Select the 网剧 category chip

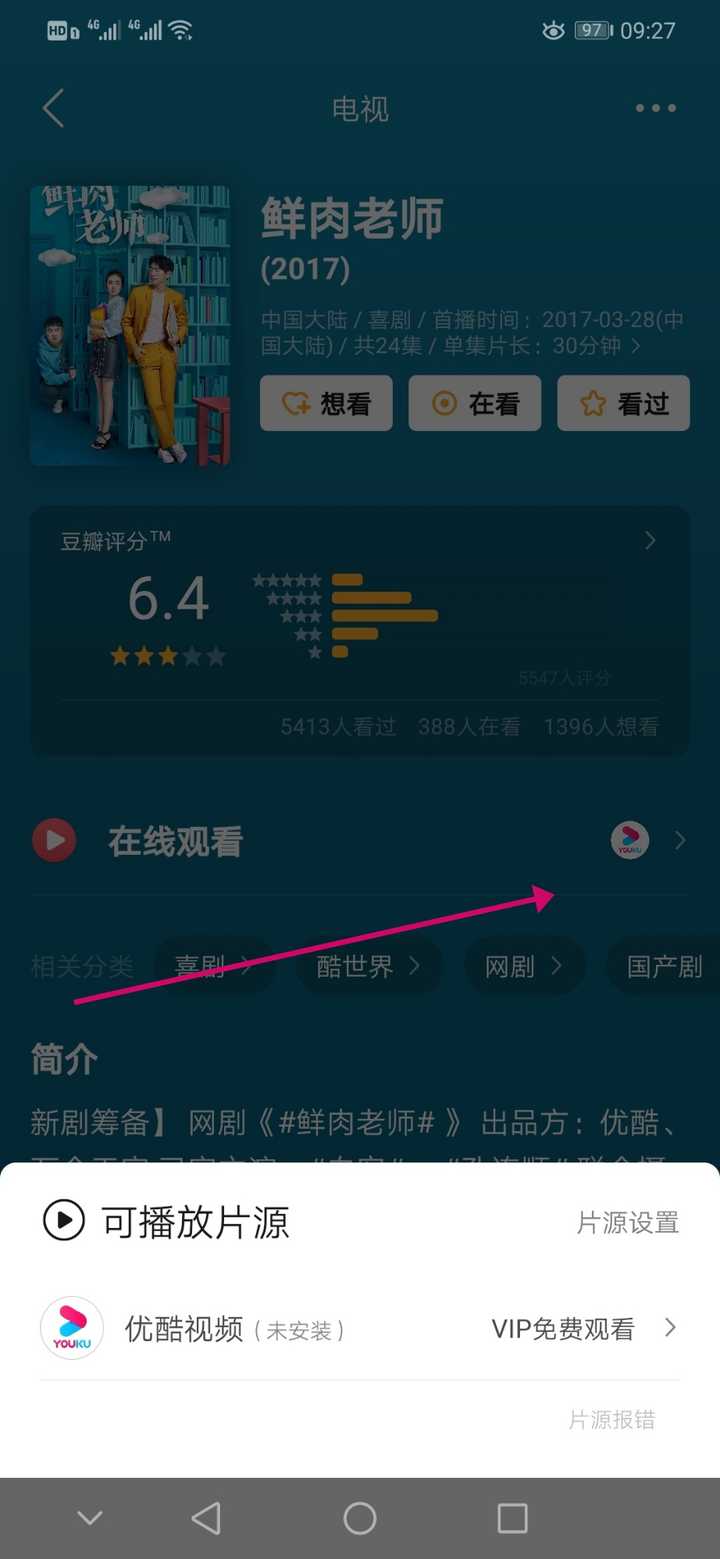[x=524, y=966]
